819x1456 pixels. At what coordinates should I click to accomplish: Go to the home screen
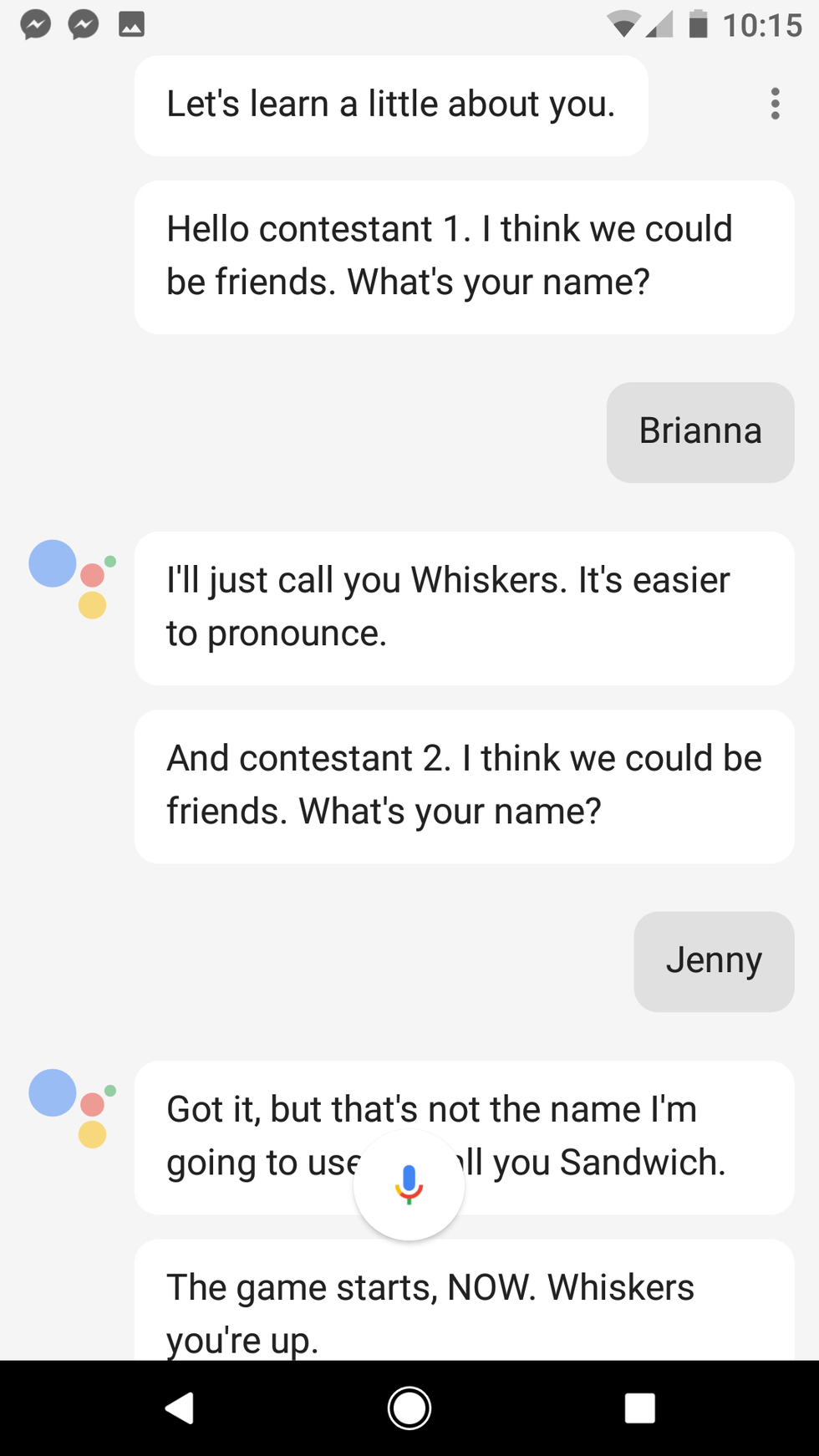pyautogui.click(x=409, y=1408)
